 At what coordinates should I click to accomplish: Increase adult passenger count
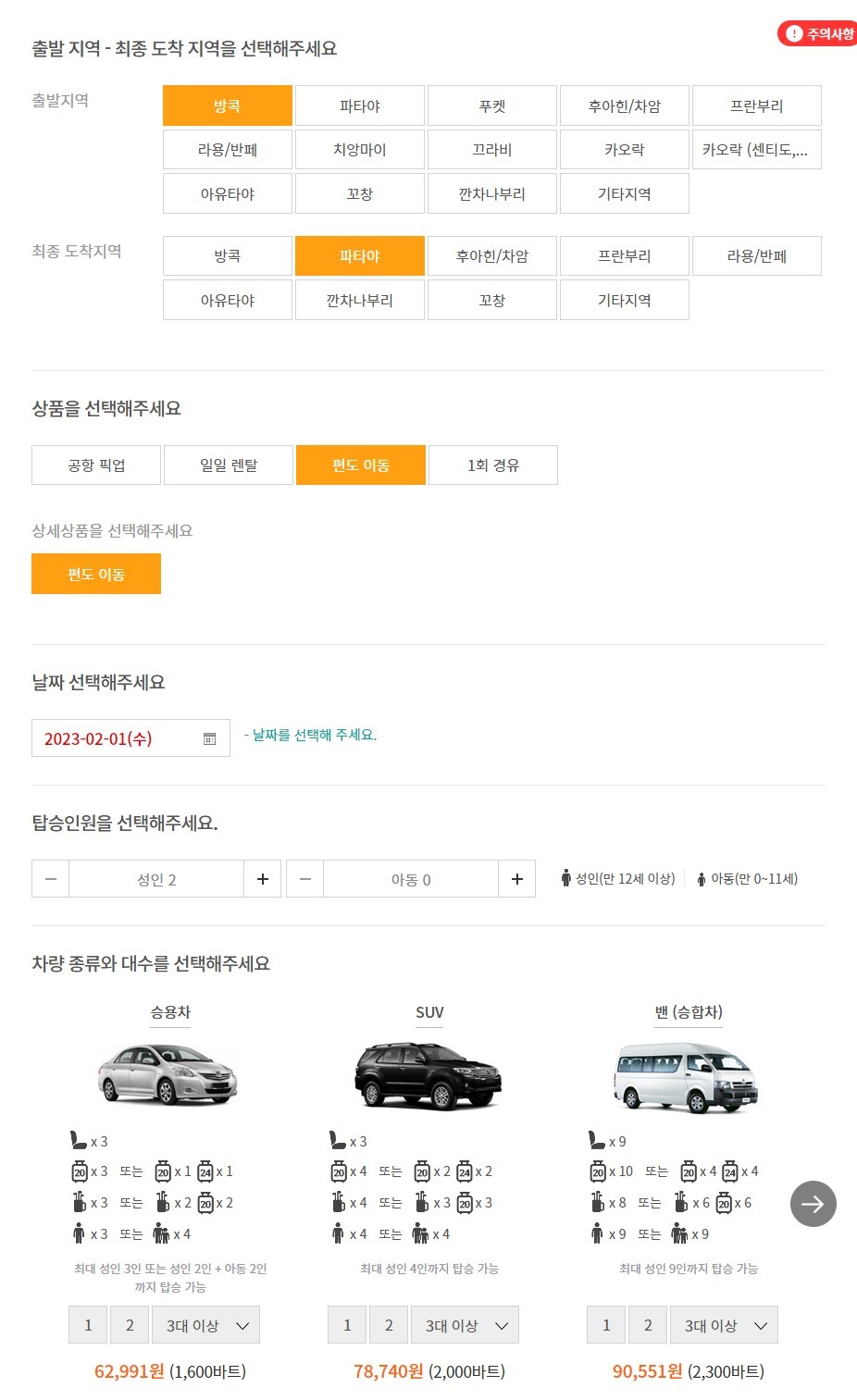click(263, 878)
